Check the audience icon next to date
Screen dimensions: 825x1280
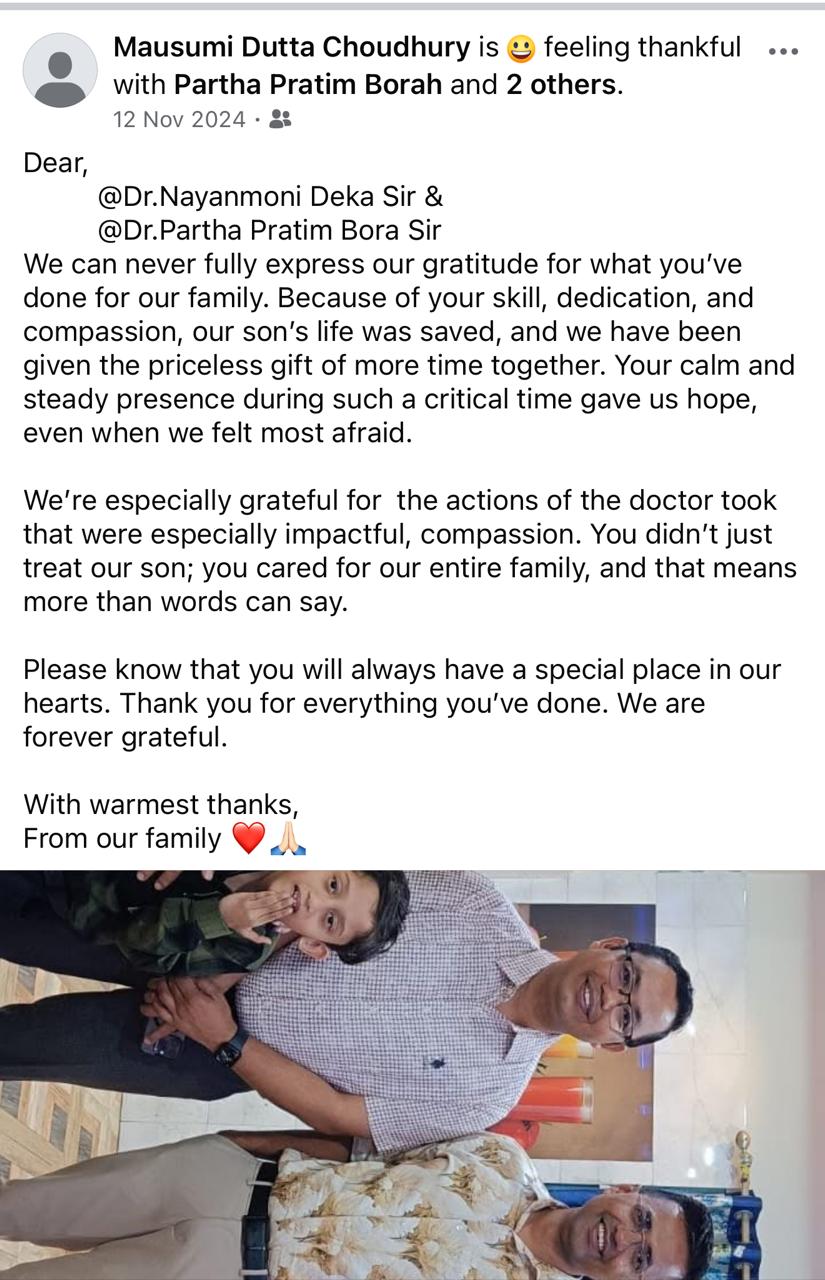281,120
